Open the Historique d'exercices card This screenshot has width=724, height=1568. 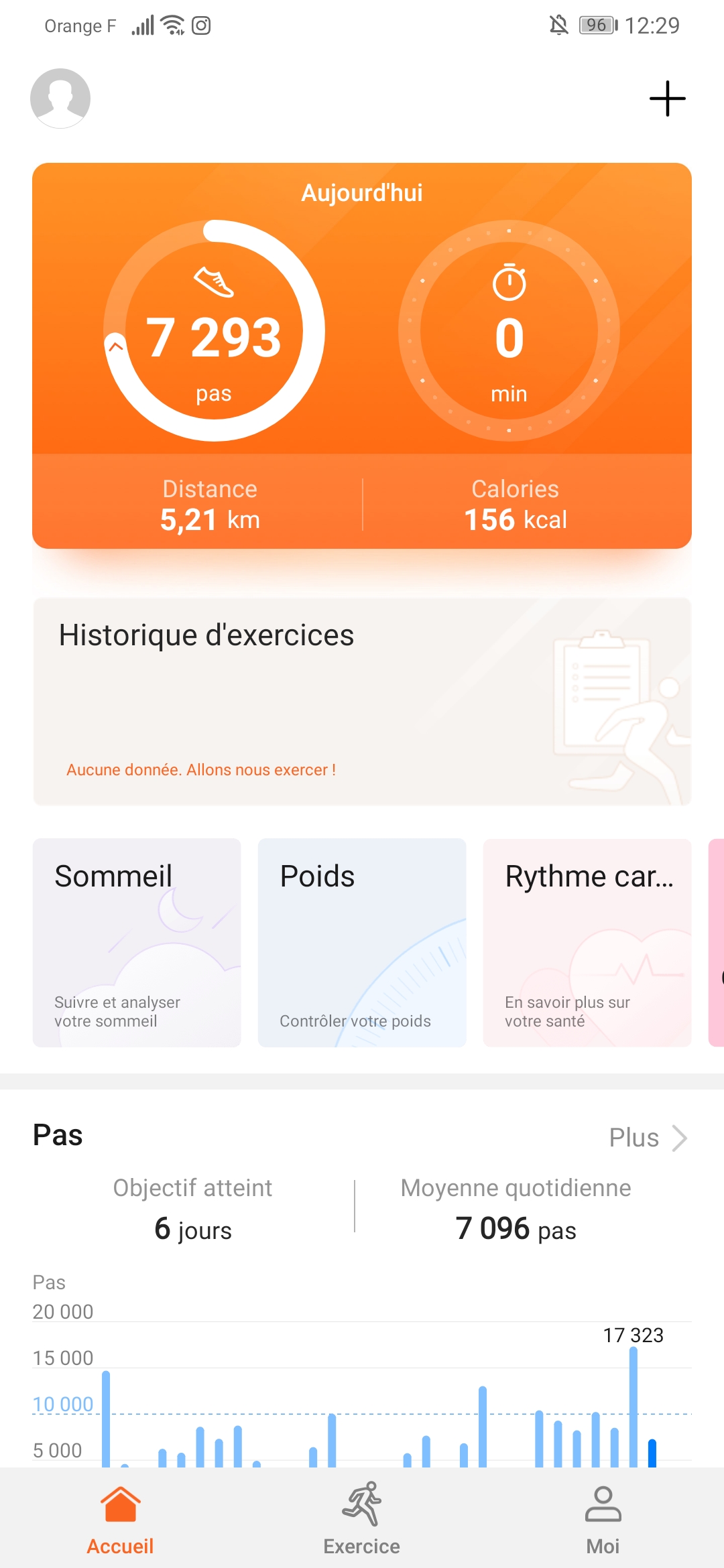point(362,701)
